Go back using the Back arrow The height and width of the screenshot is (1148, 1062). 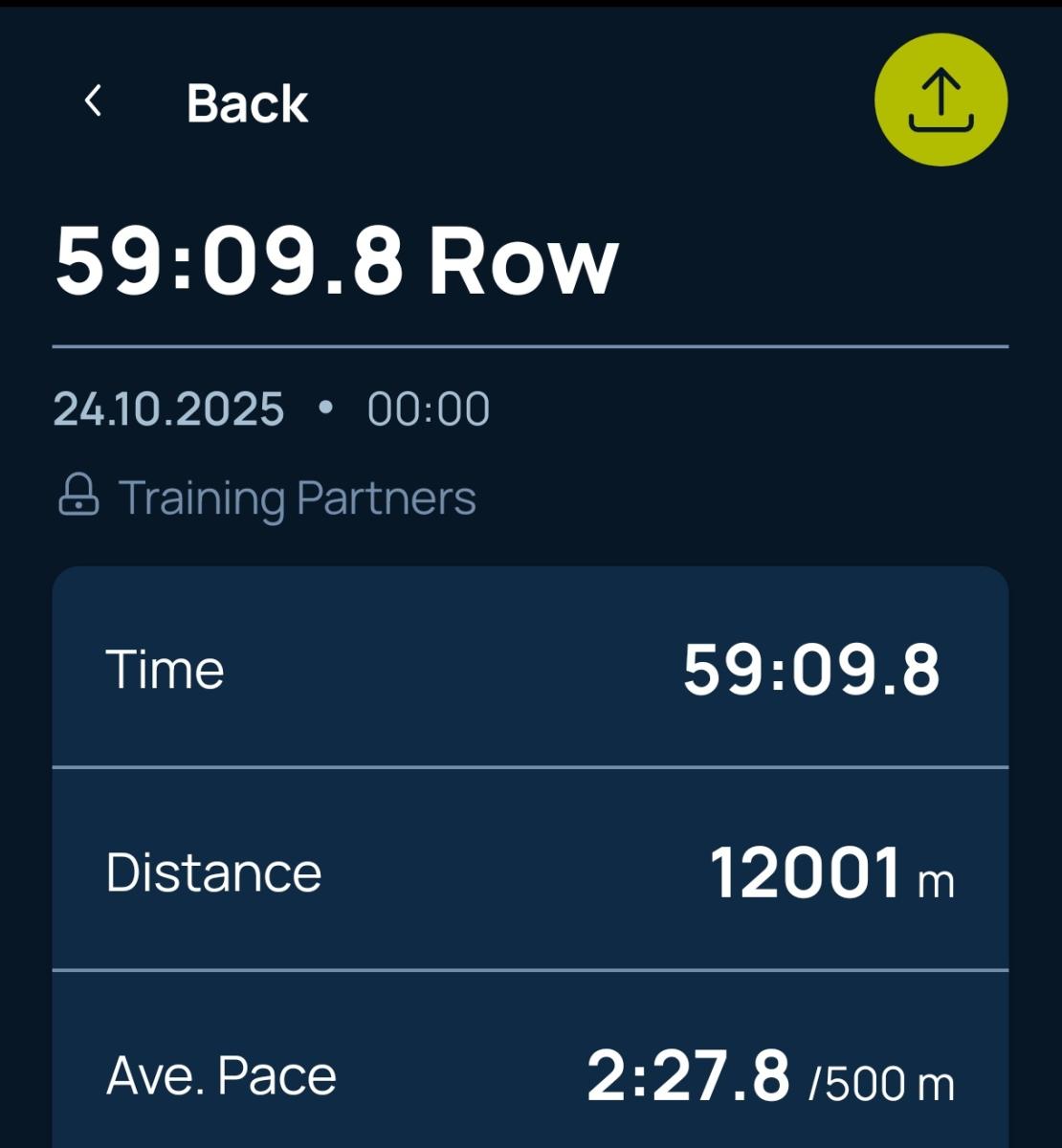point(94,100)
